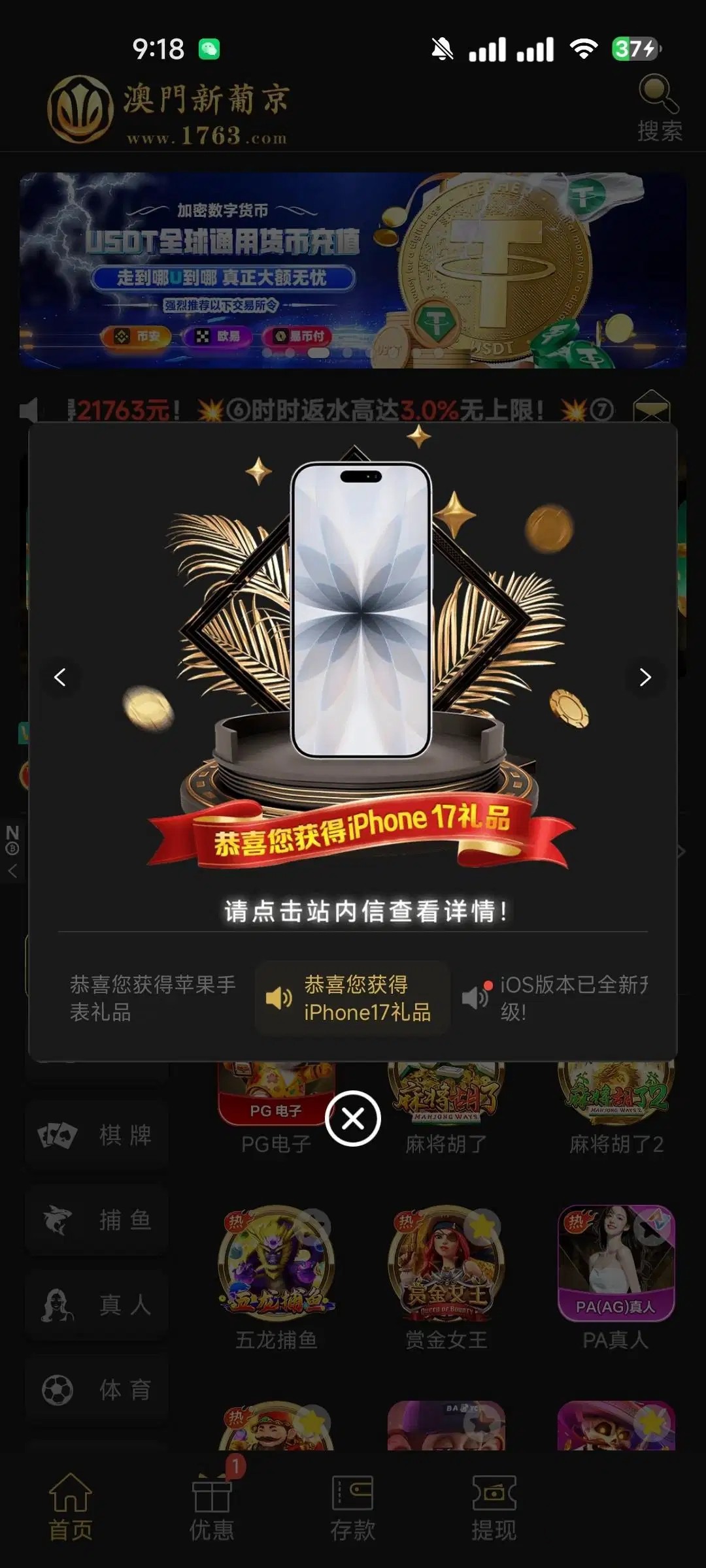Open the mail envelope icon
Viewport: 706px width, 1568px height.
651,410
